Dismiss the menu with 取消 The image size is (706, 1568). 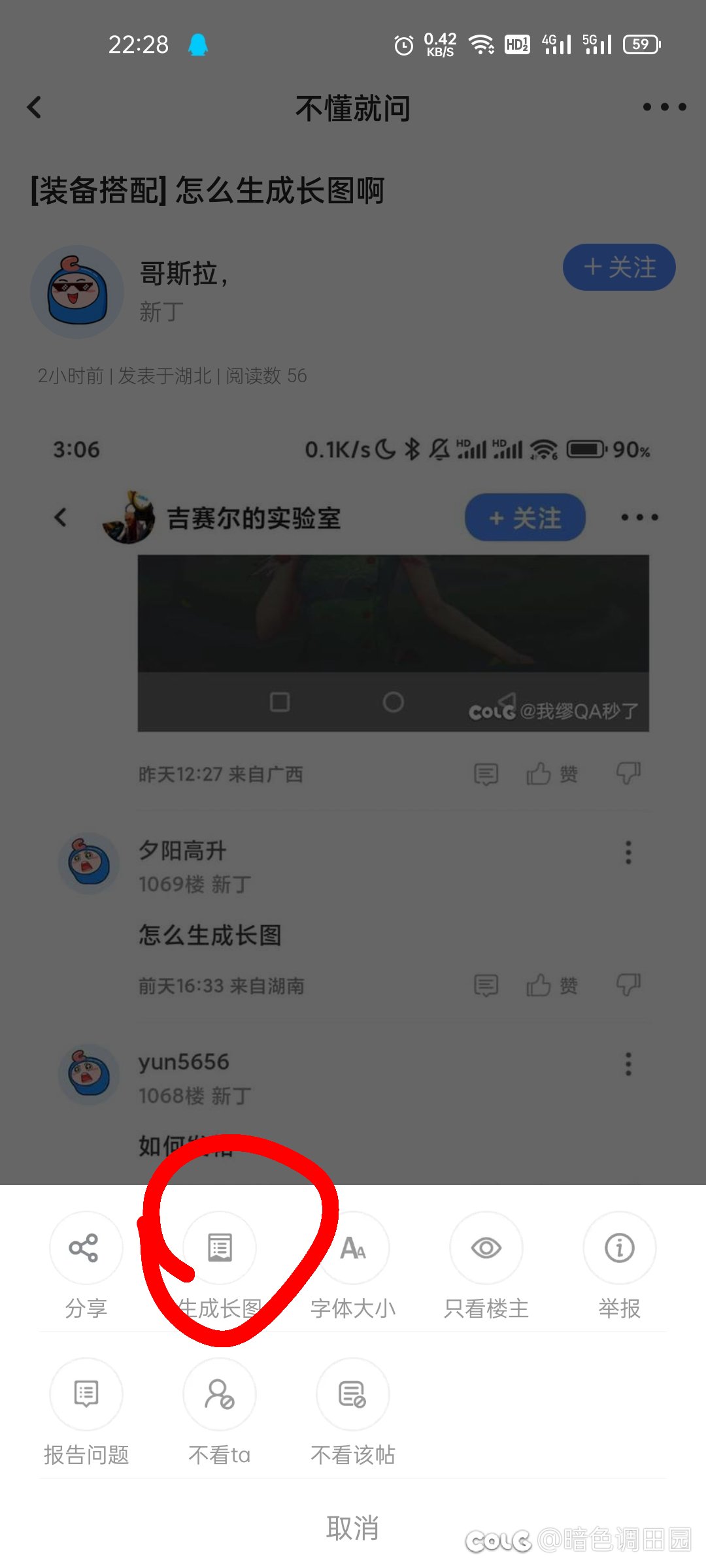click(x=353, y=1528)
